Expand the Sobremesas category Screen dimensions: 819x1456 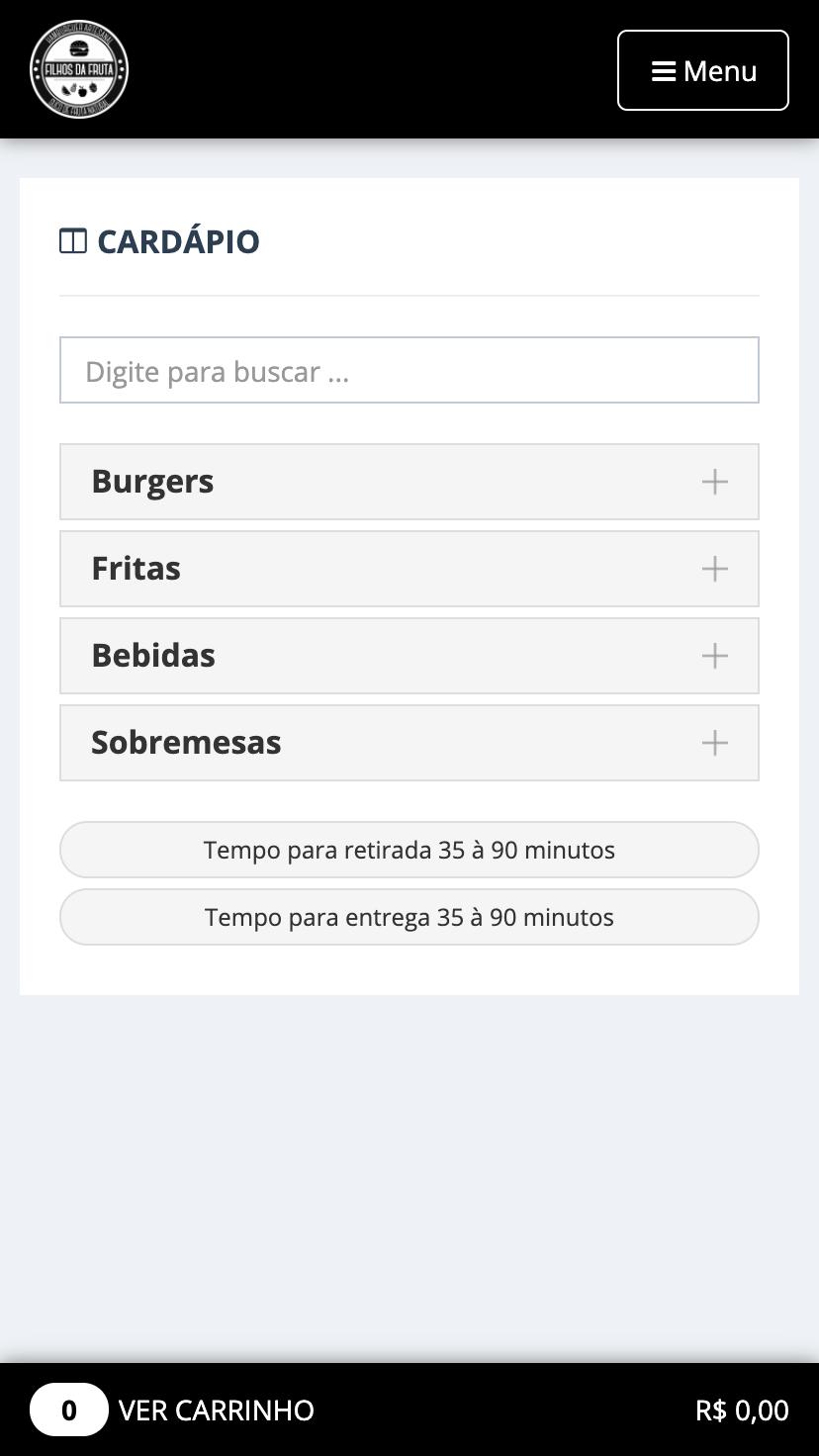click(x=409, y=743)
